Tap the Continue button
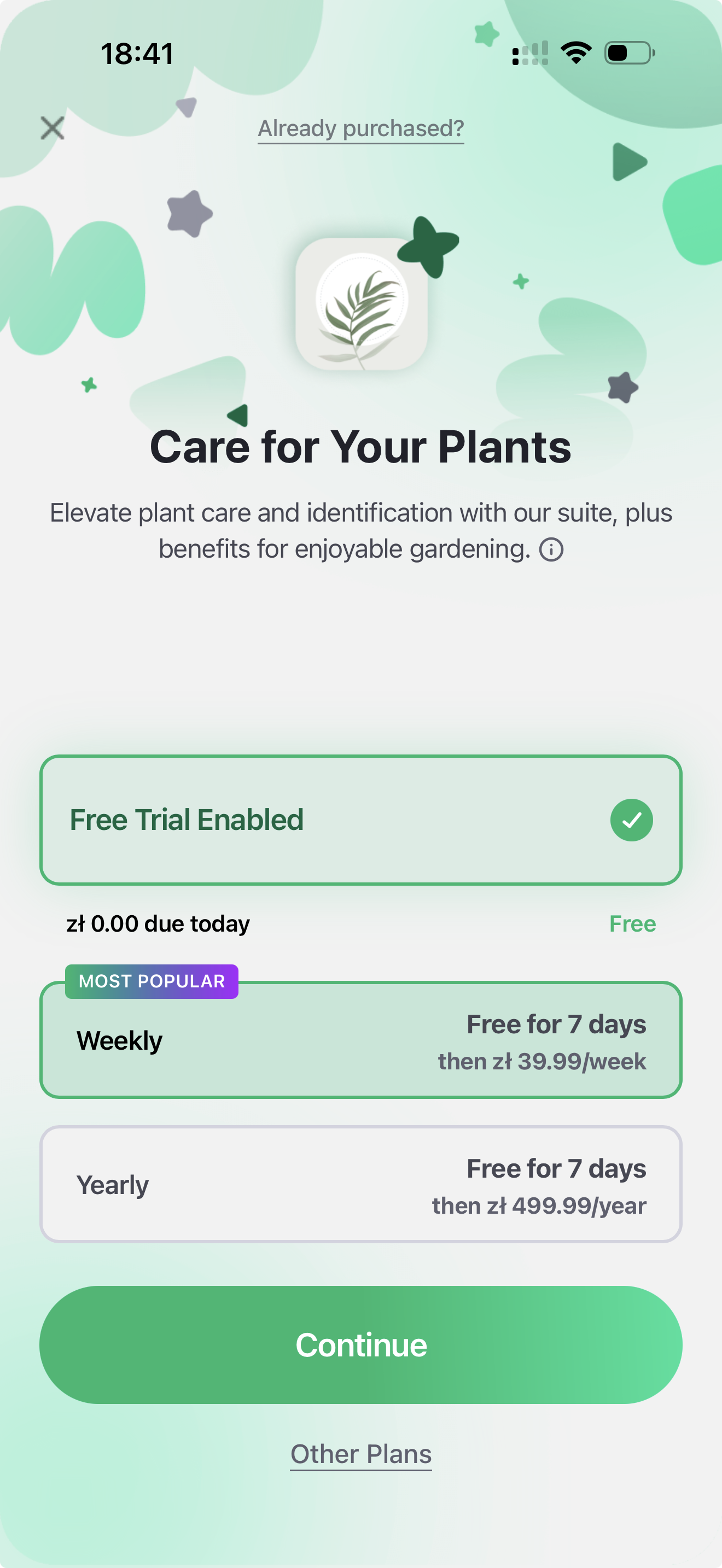The height and width of the screenshot is (1568, 722). click(360, 1344)
